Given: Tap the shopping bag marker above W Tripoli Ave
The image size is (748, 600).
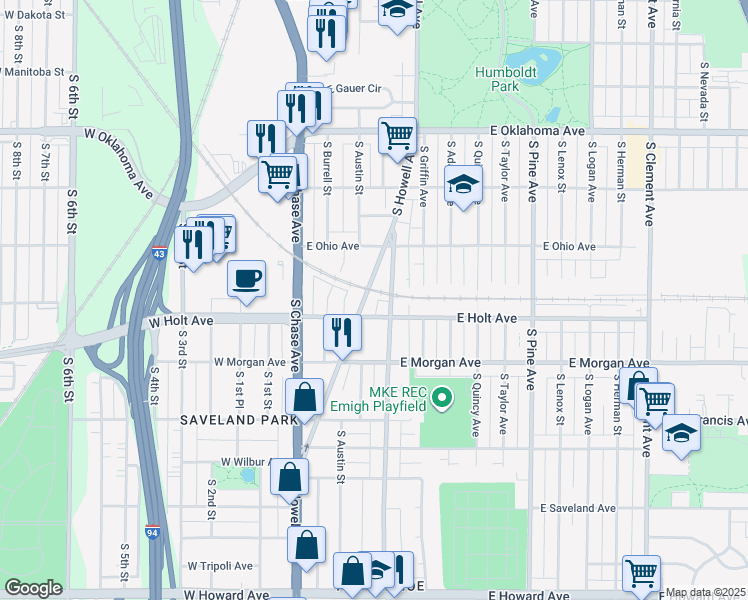Looking at the screenshot, I should (306, 548).
